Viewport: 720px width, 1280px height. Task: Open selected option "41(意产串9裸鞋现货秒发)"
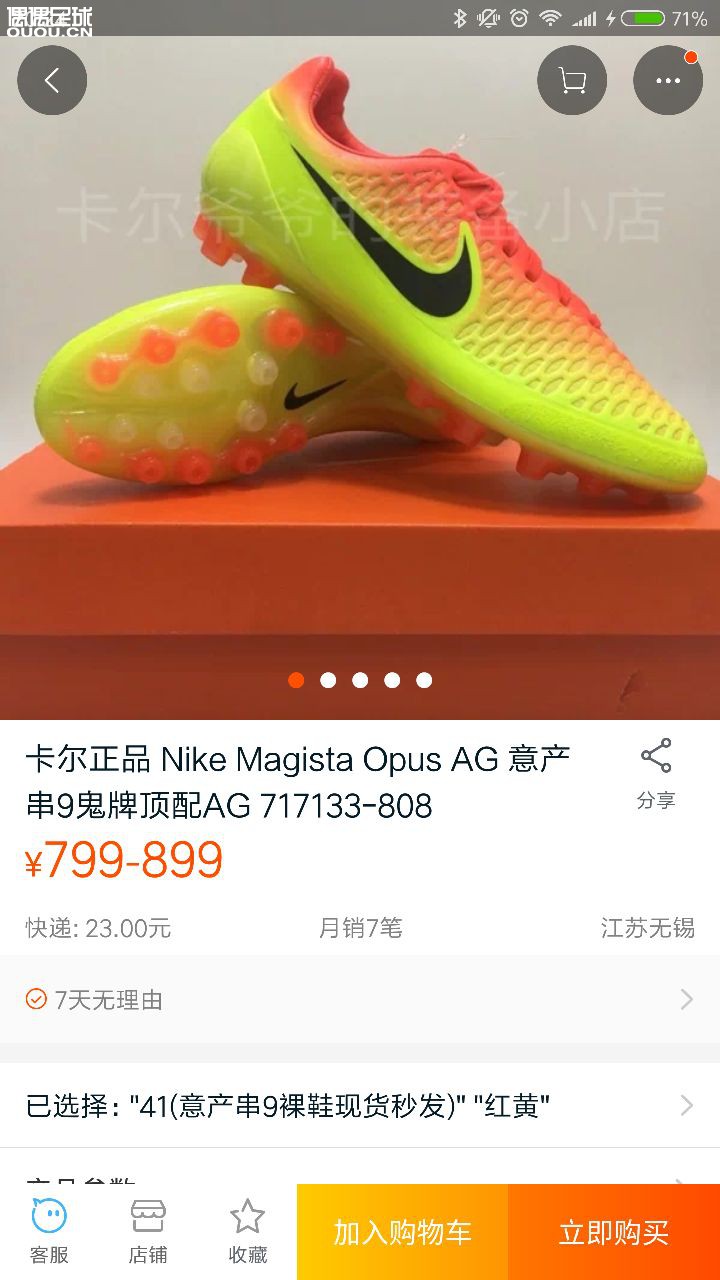[360, 1106]
